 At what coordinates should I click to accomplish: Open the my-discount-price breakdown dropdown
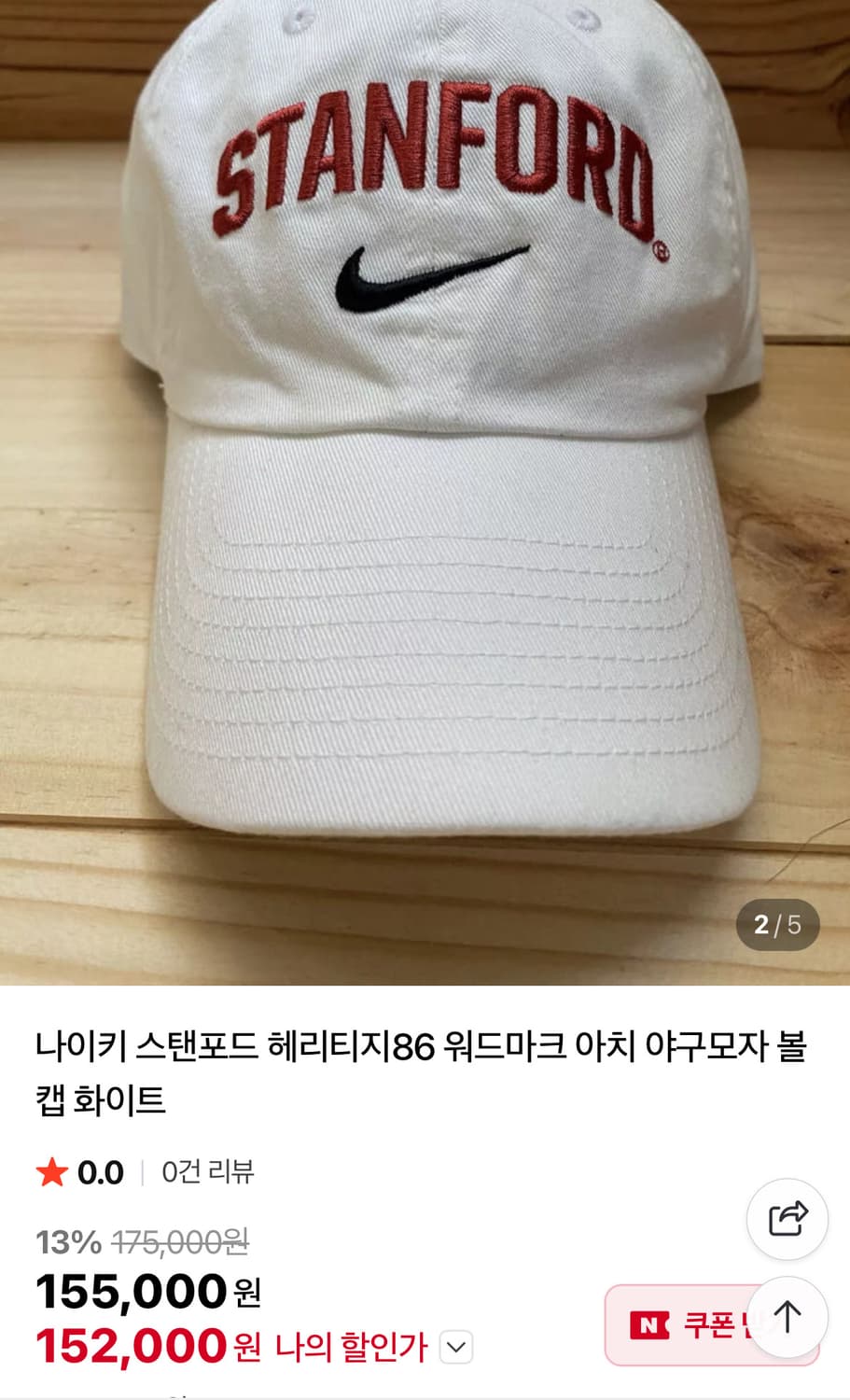pyautogui.click(x=454, y=1347)
